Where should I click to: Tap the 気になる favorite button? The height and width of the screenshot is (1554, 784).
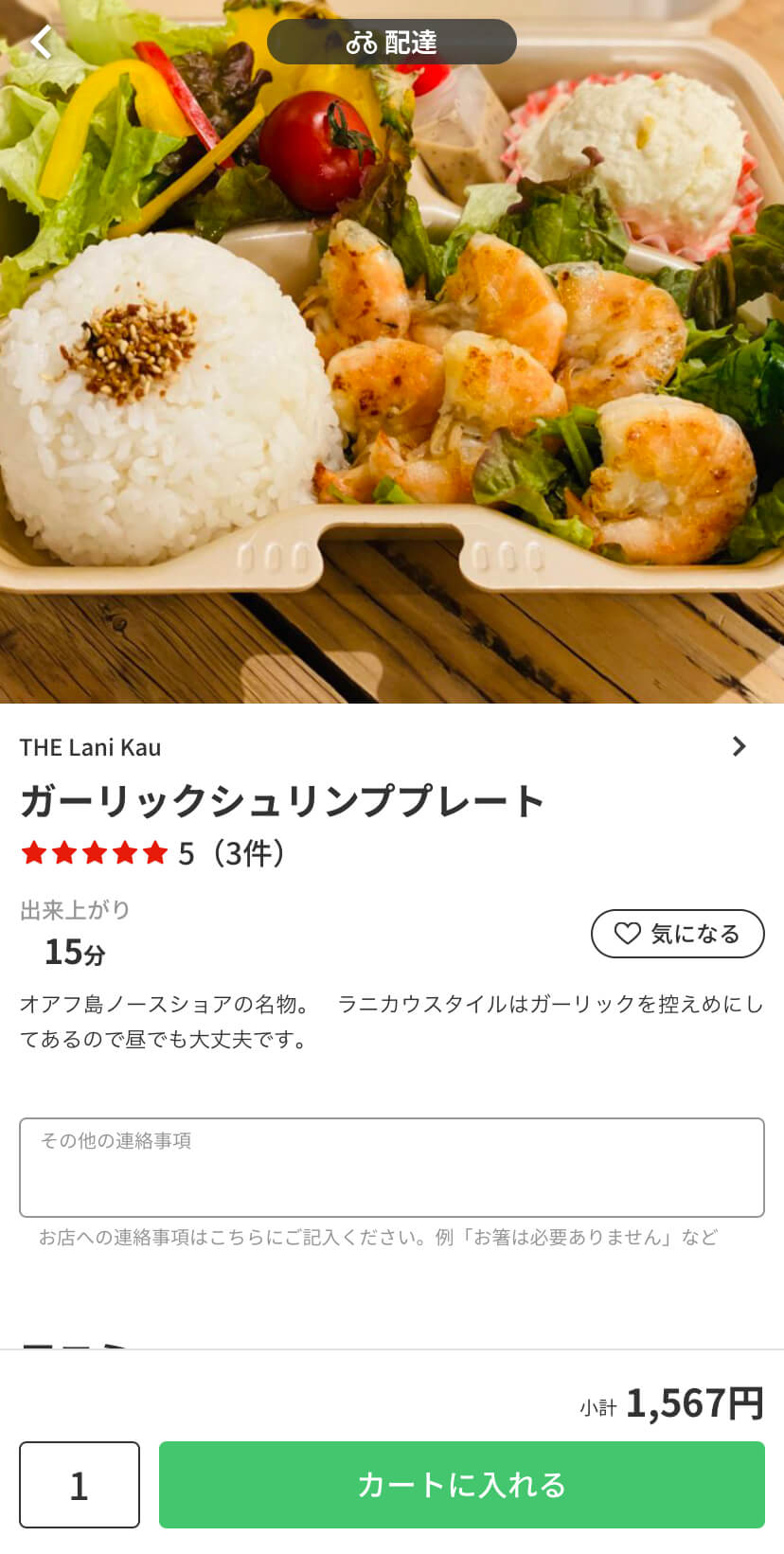click(677, 934)
